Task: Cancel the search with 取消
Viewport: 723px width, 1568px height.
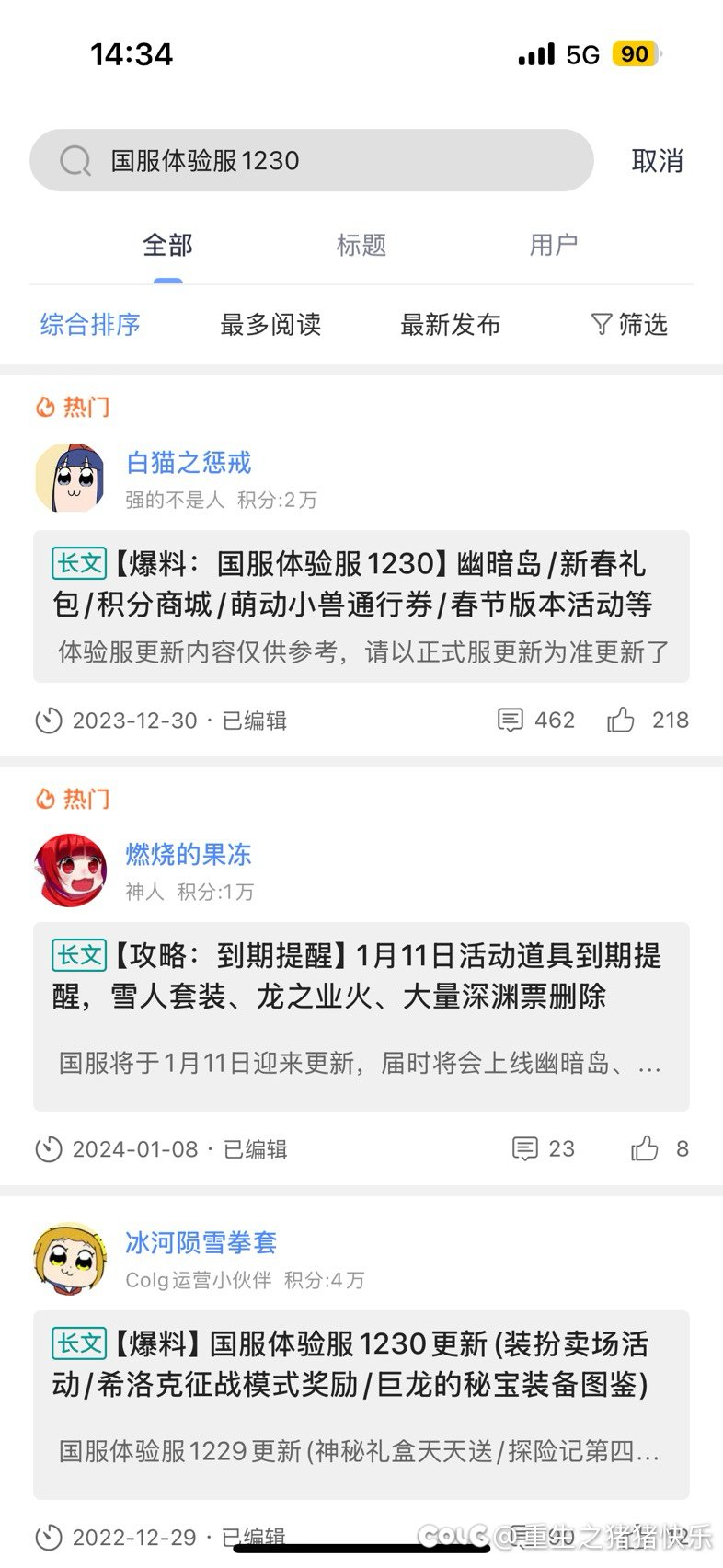Action: [657, 161]
